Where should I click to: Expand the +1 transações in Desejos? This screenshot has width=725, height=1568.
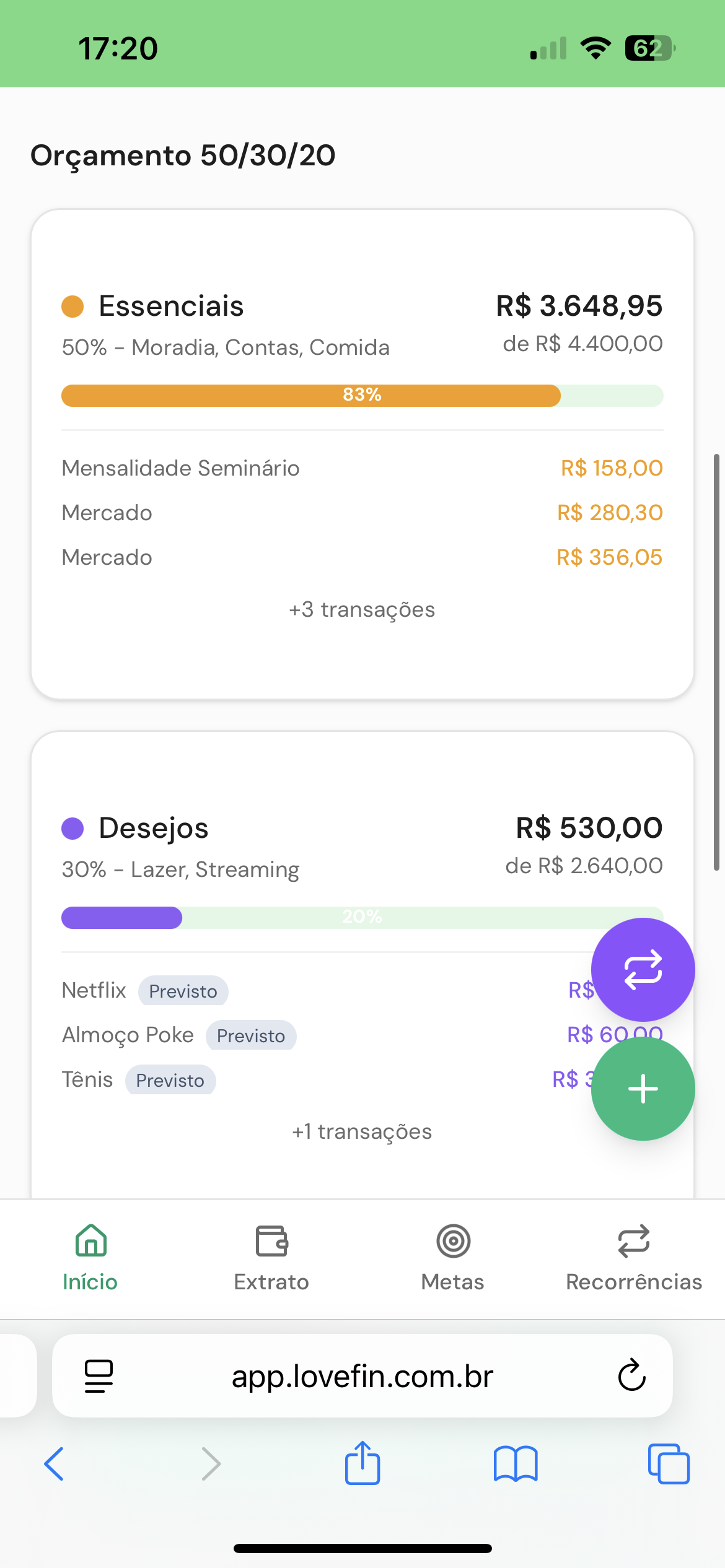[x=362, y=1131]
